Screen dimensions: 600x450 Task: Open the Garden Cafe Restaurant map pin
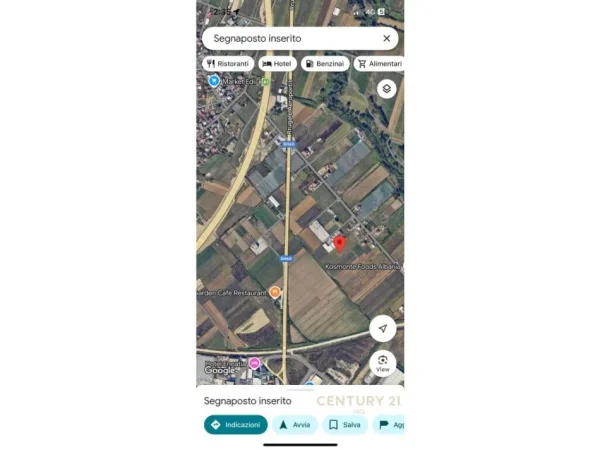click(274, 292)
